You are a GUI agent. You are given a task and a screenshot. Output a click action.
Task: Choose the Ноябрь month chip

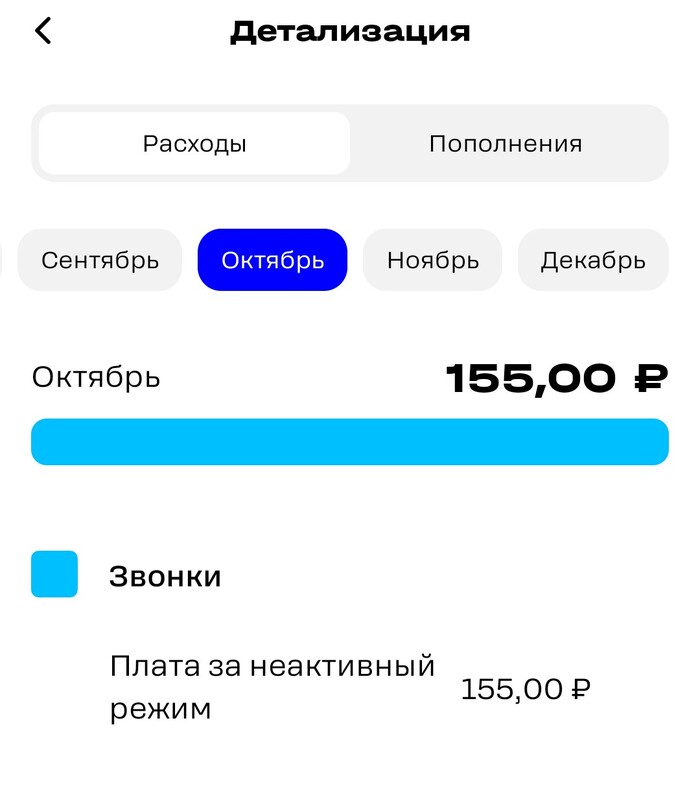(x=432, y=261)
